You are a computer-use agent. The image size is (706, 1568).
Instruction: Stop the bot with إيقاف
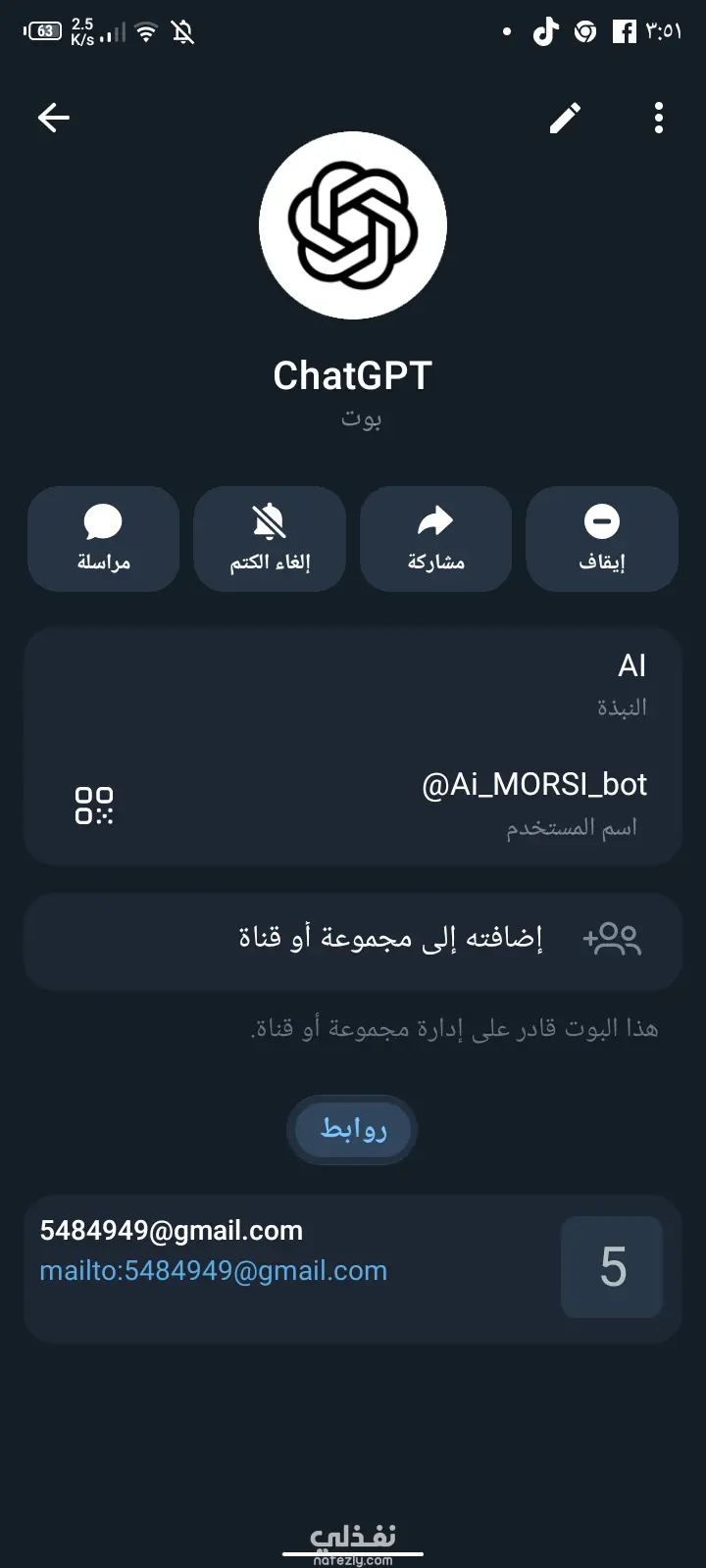(x=602, y=539)
